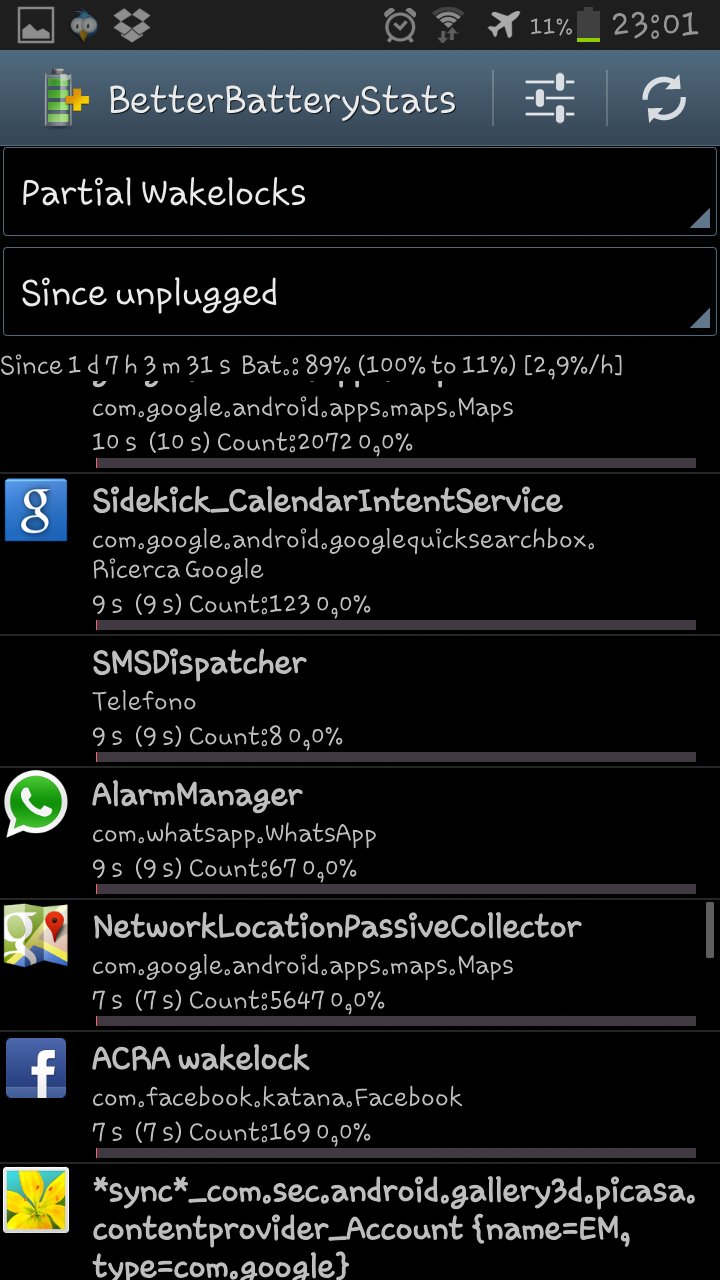Open the Sidekick_CalendarIntentService row
This screenshot has width=720, height=1280.
click(x=360, y=553)
